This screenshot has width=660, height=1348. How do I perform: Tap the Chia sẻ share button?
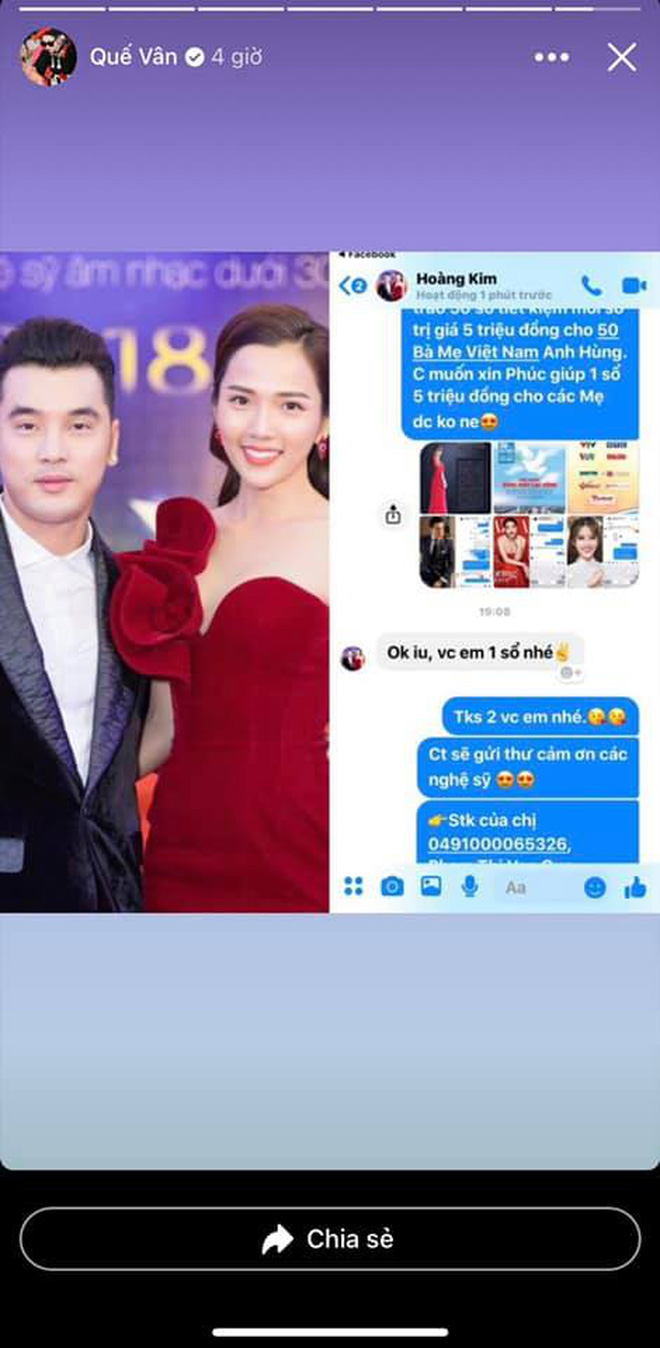[329, 1239]
